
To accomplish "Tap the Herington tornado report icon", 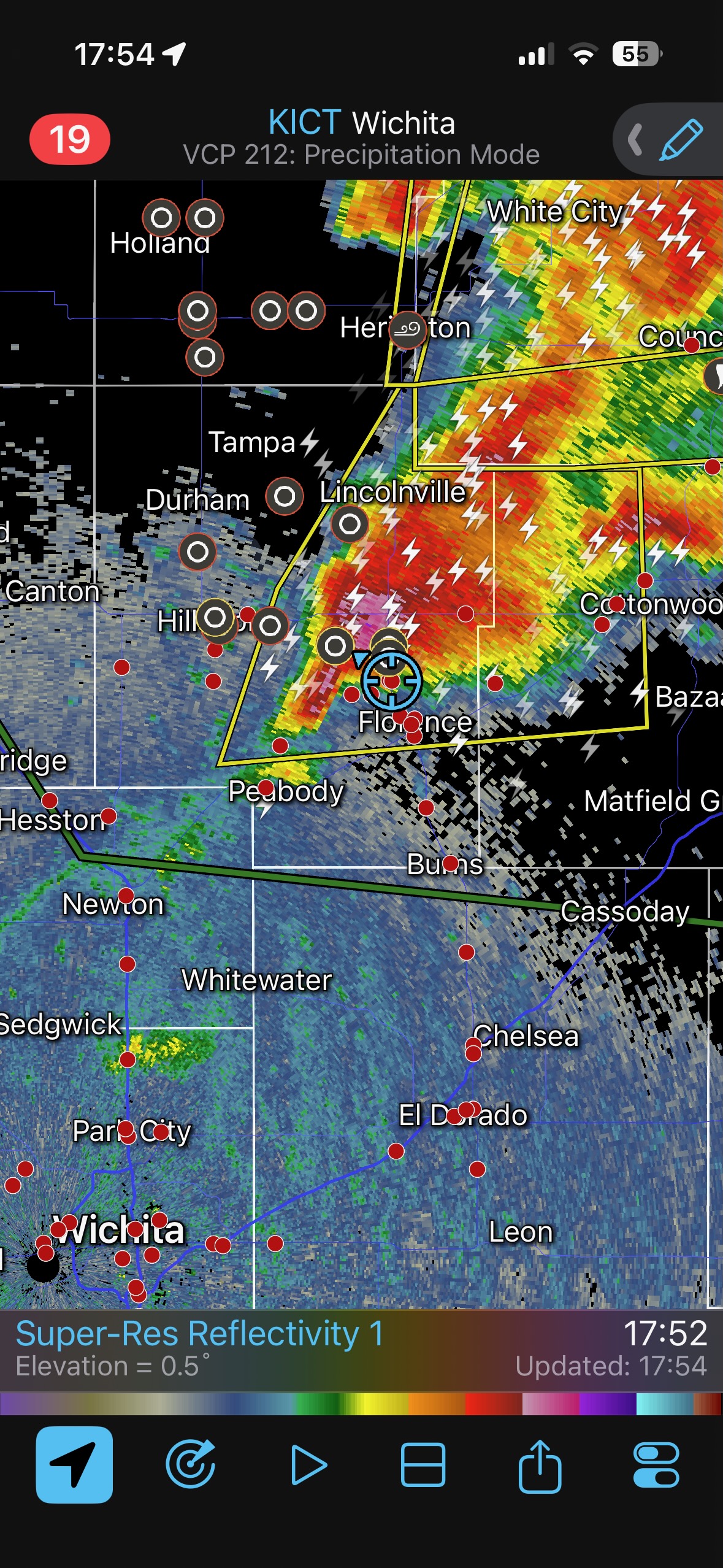I will [408, 330].
